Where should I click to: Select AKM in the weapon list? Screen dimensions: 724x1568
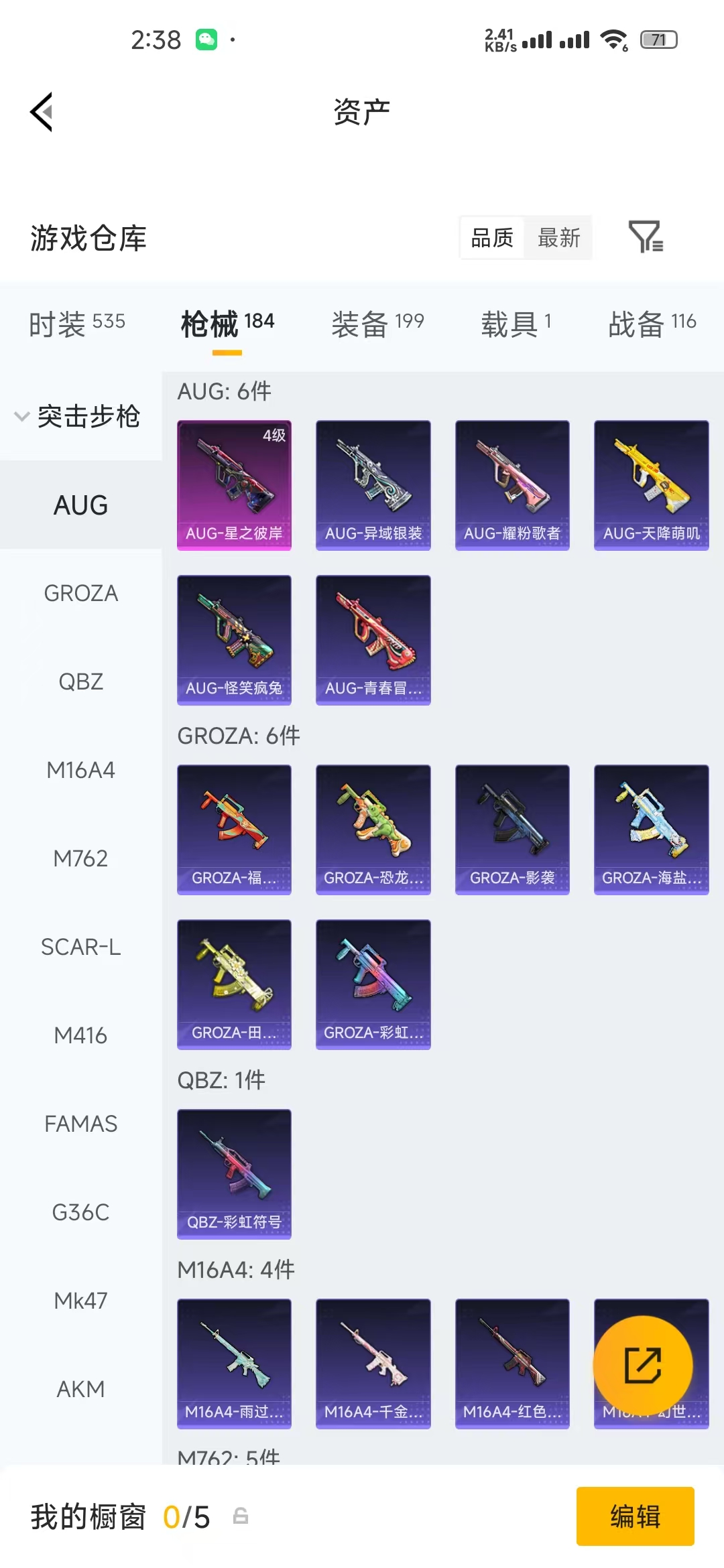click(81, 1390)
